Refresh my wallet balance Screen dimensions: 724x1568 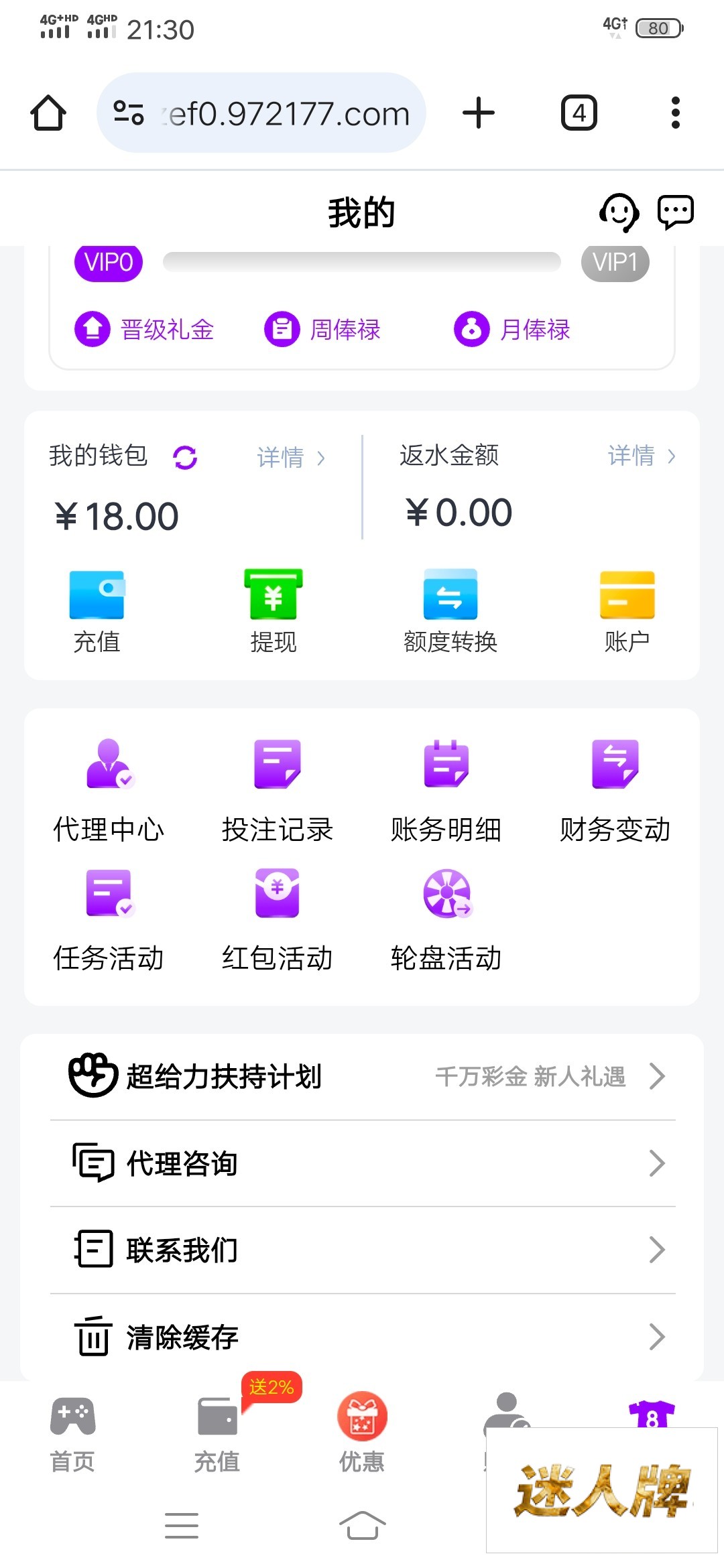pyautogui.click(x=185, y=458)
